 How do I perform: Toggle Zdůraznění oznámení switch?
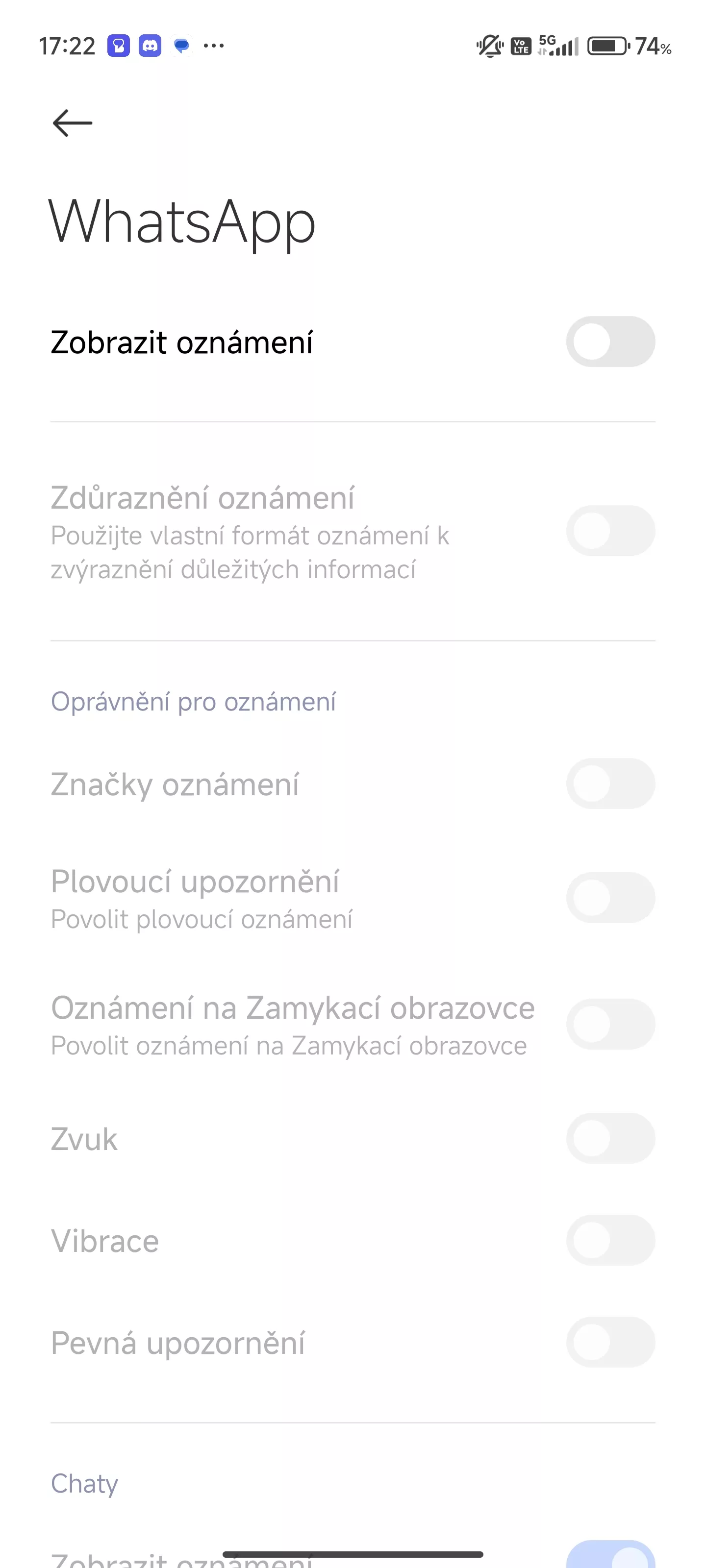pos(610,531)
